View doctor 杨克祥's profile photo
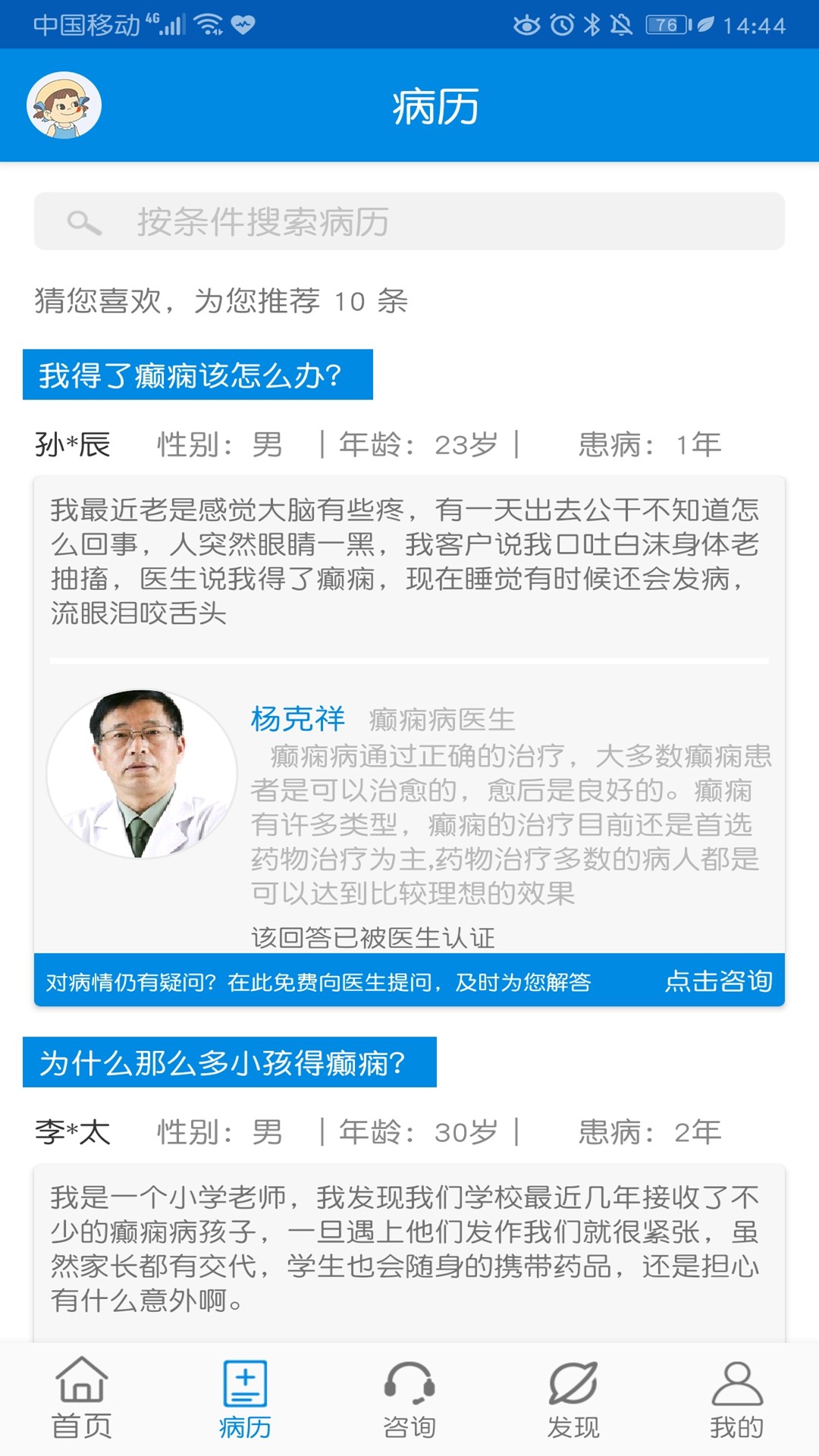819x1456 pixels. click(x=142, y=774)
